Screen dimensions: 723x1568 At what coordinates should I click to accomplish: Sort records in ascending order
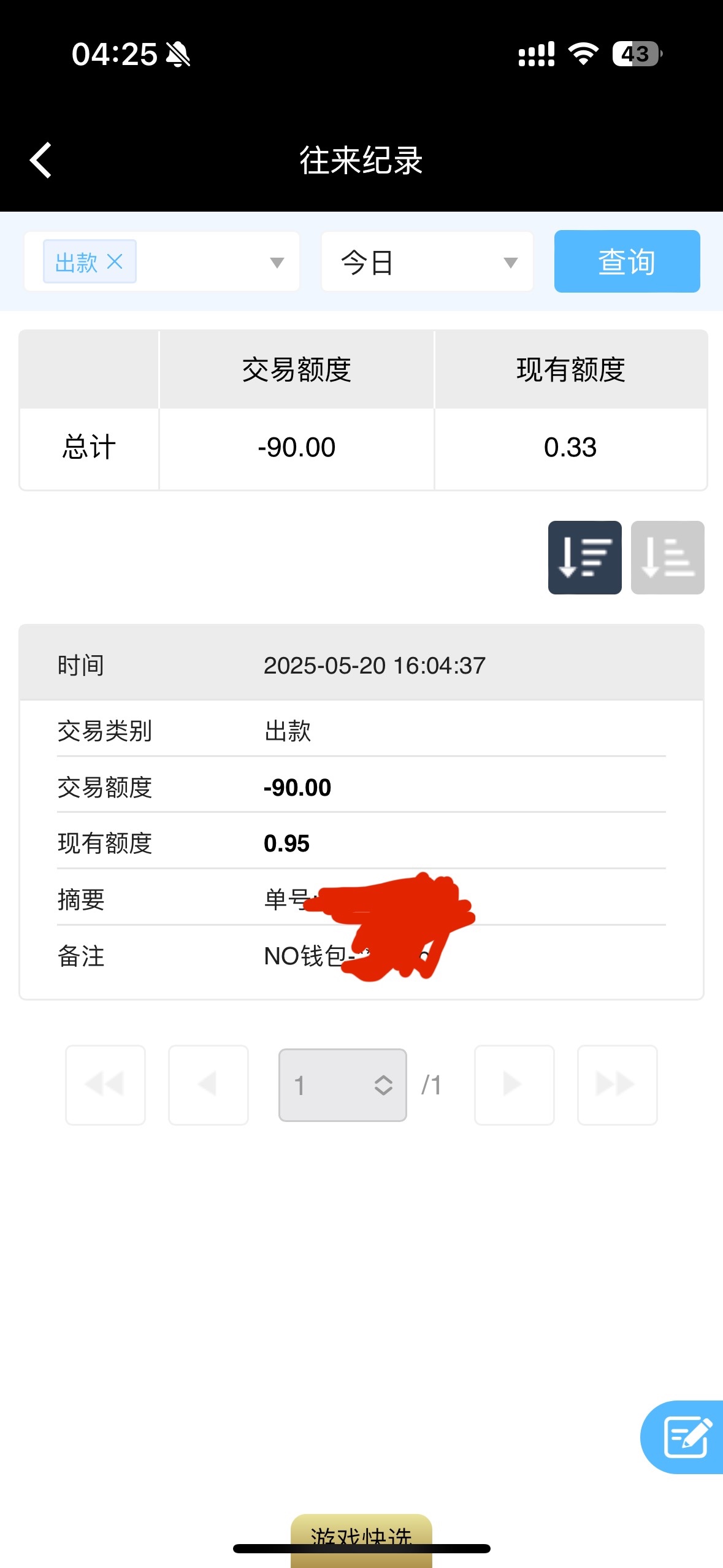tap(667, 558)
